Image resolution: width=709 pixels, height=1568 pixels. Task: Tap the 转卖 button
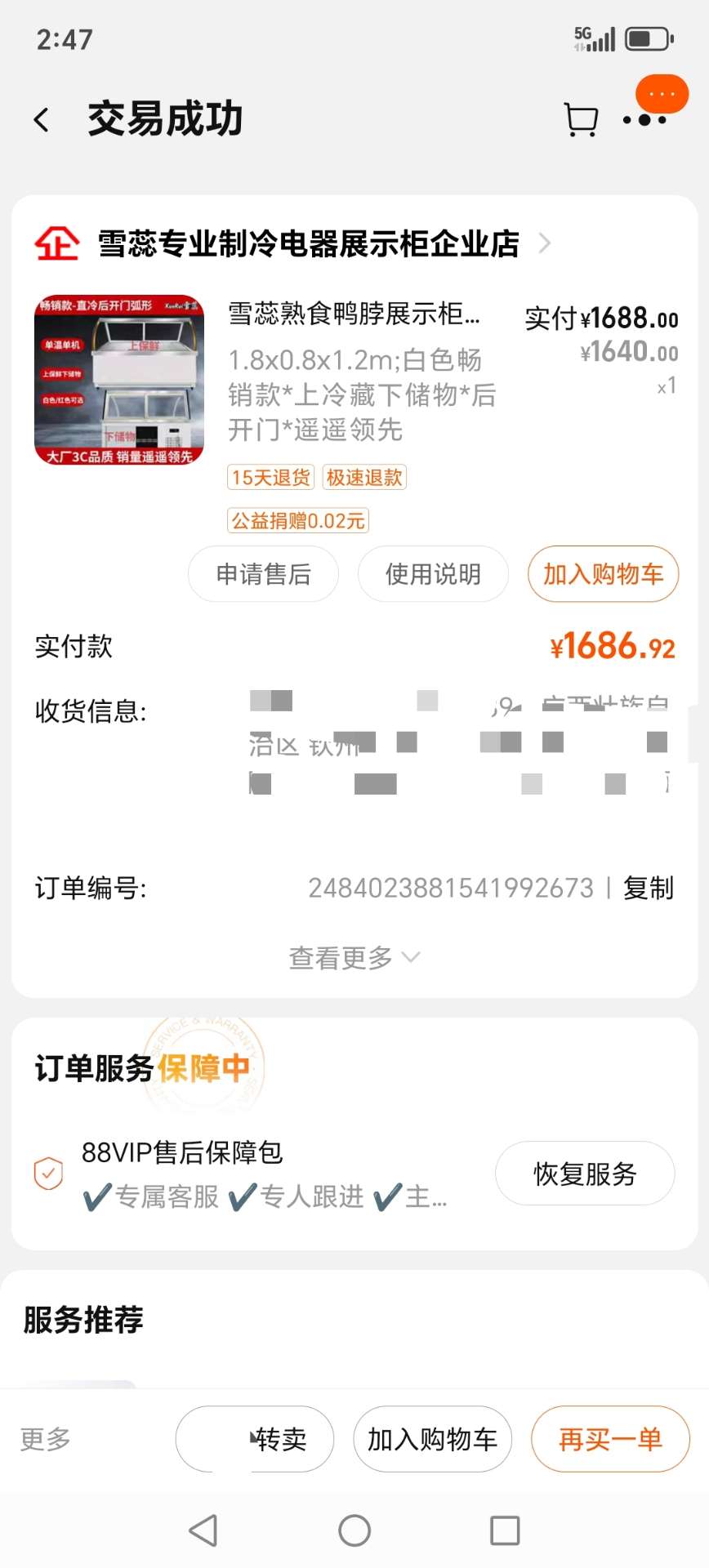pos(255,1439)
